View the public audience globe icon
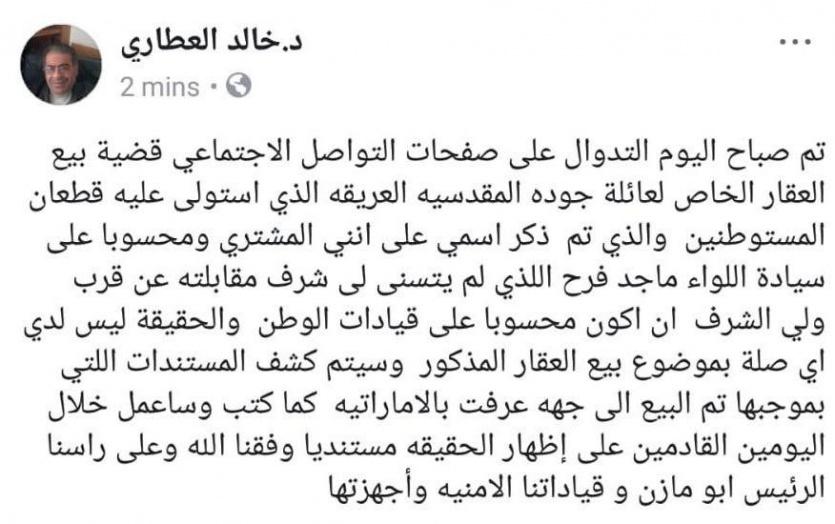835x524 pixels. point(238,87)
